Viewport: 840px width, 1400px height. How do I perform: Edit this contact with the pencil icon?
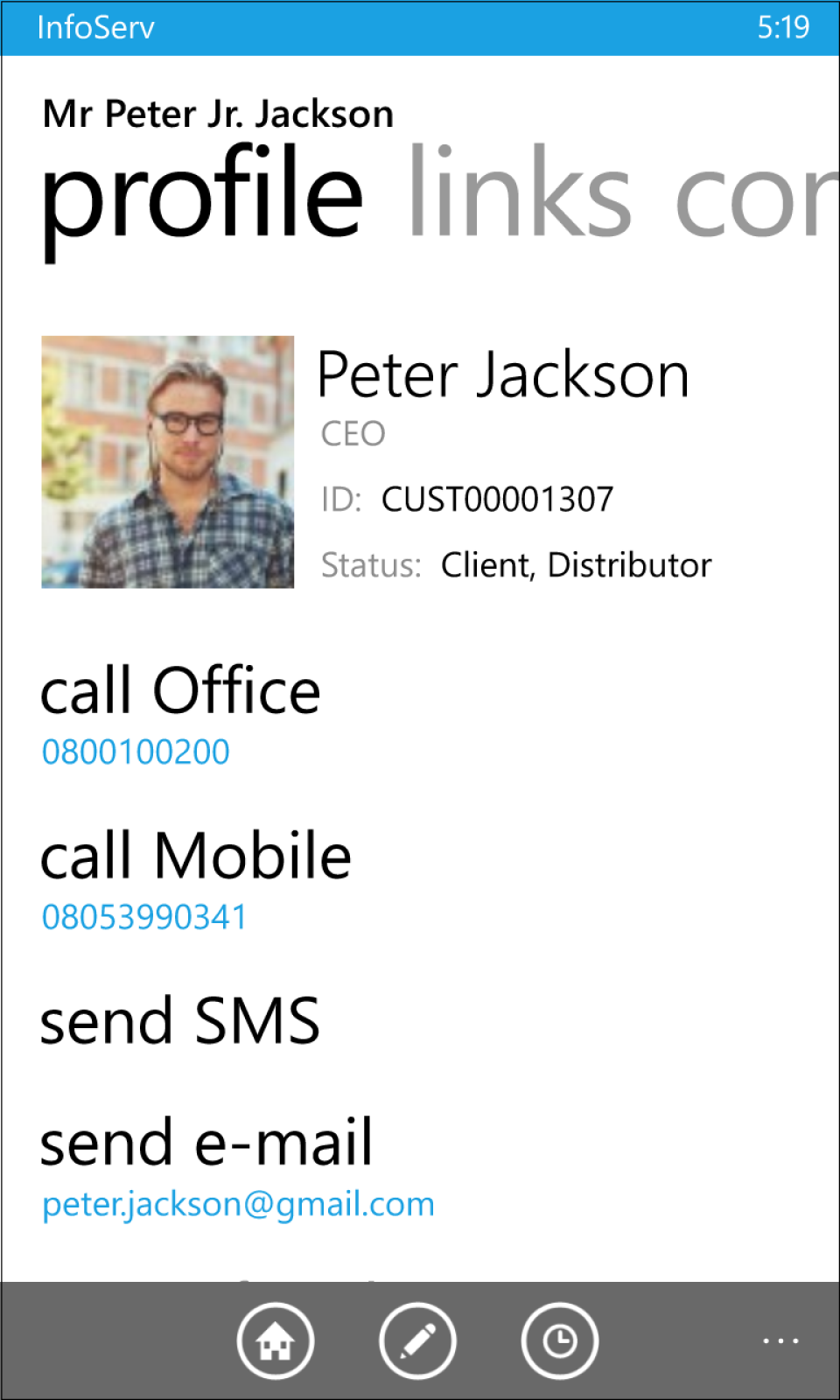[417, 1340]
